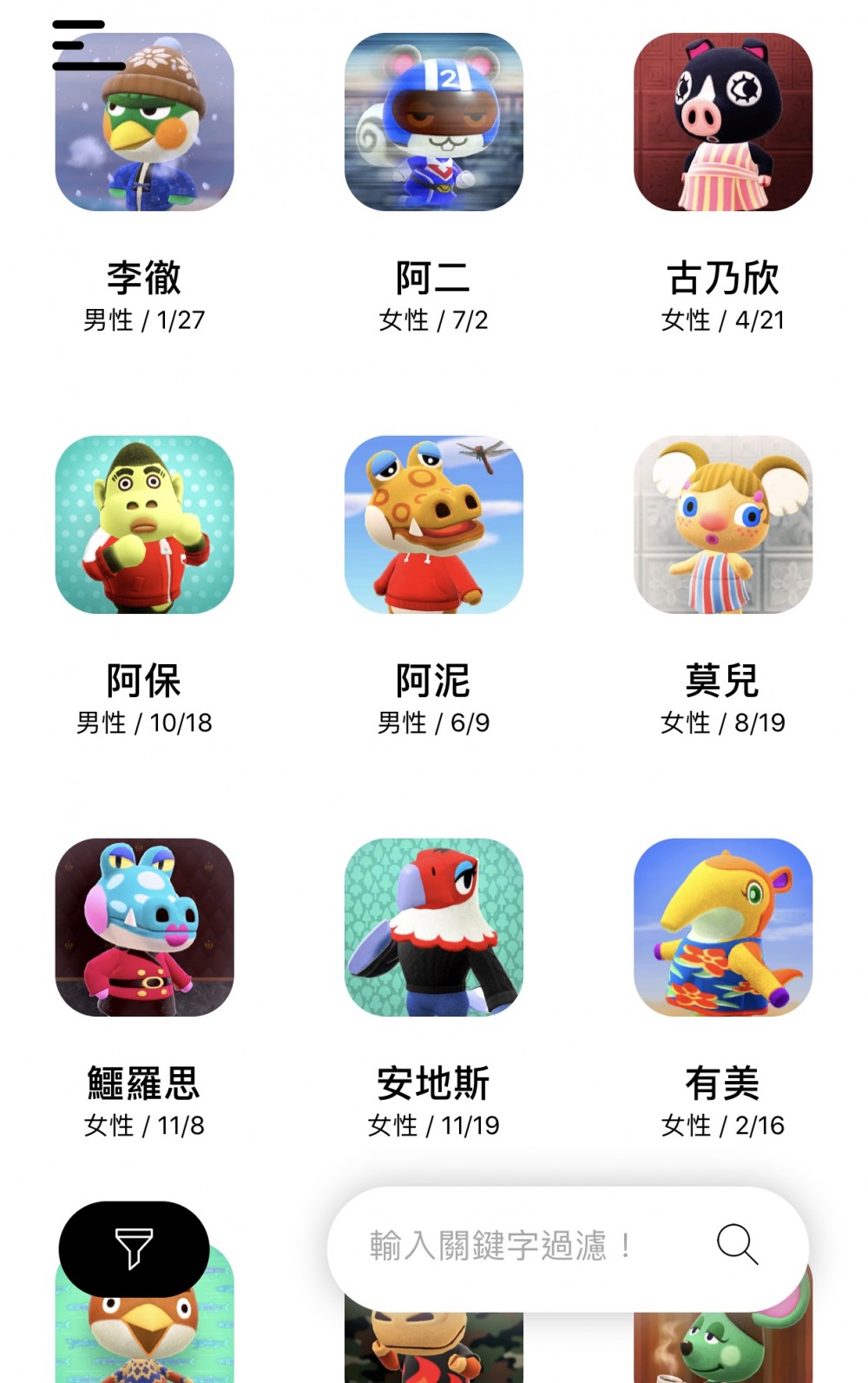Viewport: 868px width, 1383px height.
Task: View details for villager 阿二
Action: 433,123
